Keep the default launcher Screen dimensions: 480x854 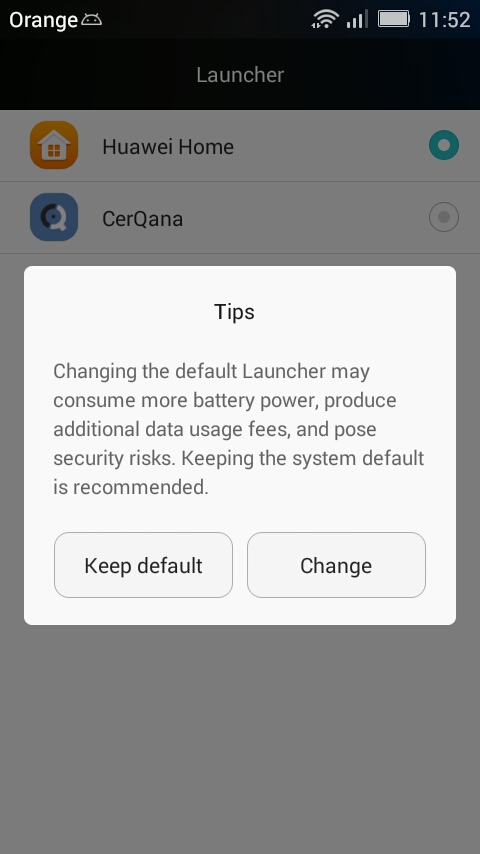[143, 565]
